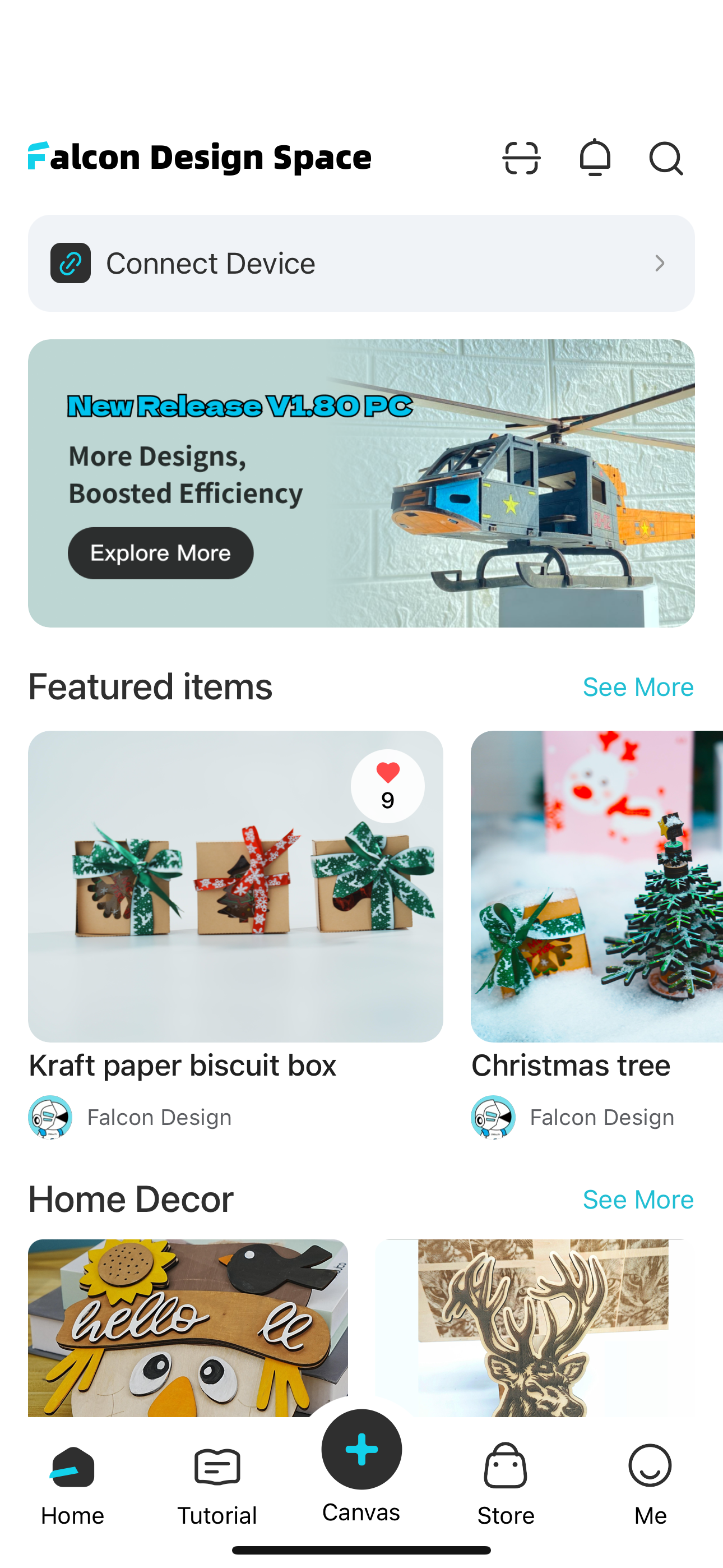723x1568 pixels.
Task: Open the hello scarecrow decor tile
Action: click(x=188, y=1327)
